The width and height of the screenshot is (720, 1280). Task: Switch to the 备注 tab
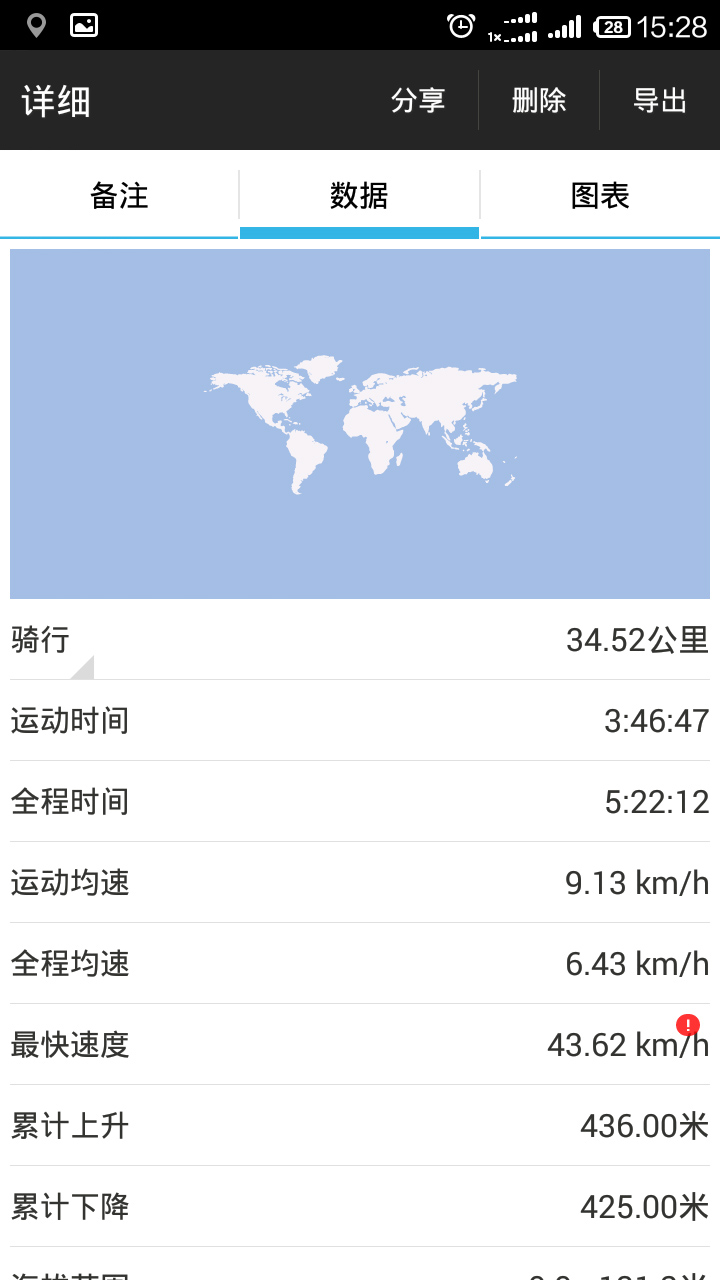click(118, 196)
